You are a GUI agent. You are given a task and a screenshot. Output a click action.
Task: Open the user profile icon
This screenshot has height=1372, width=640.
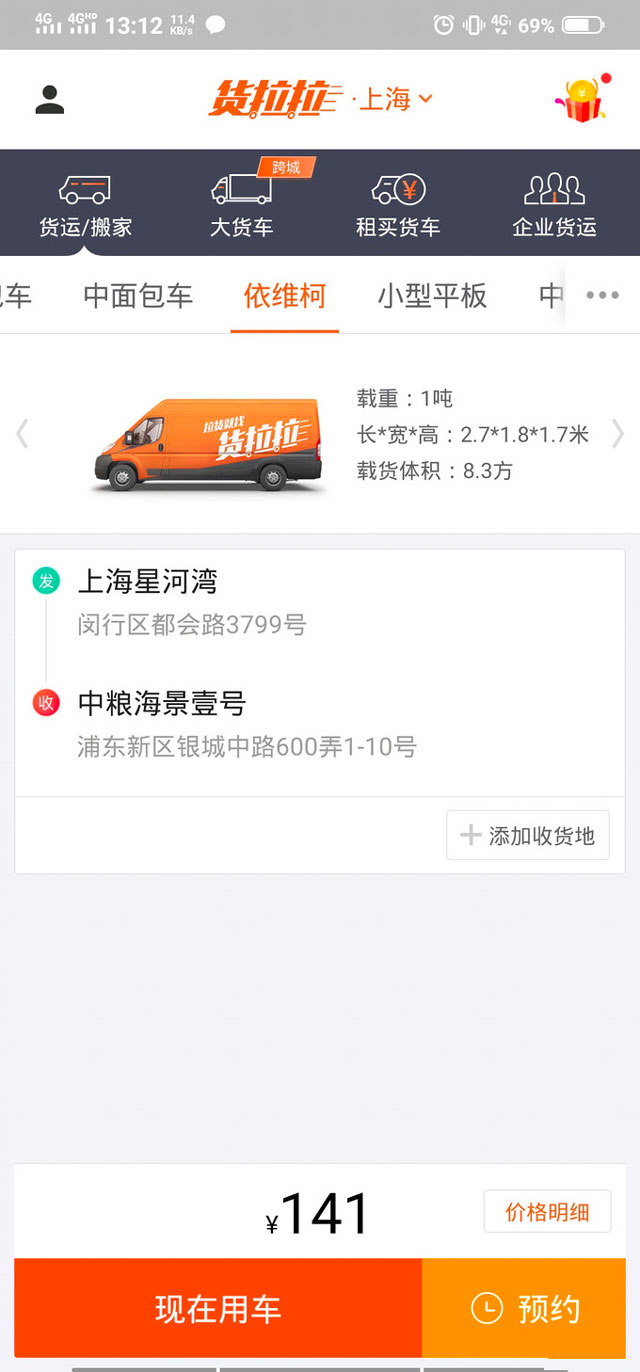pyautogui.click(x=49, y=99)
